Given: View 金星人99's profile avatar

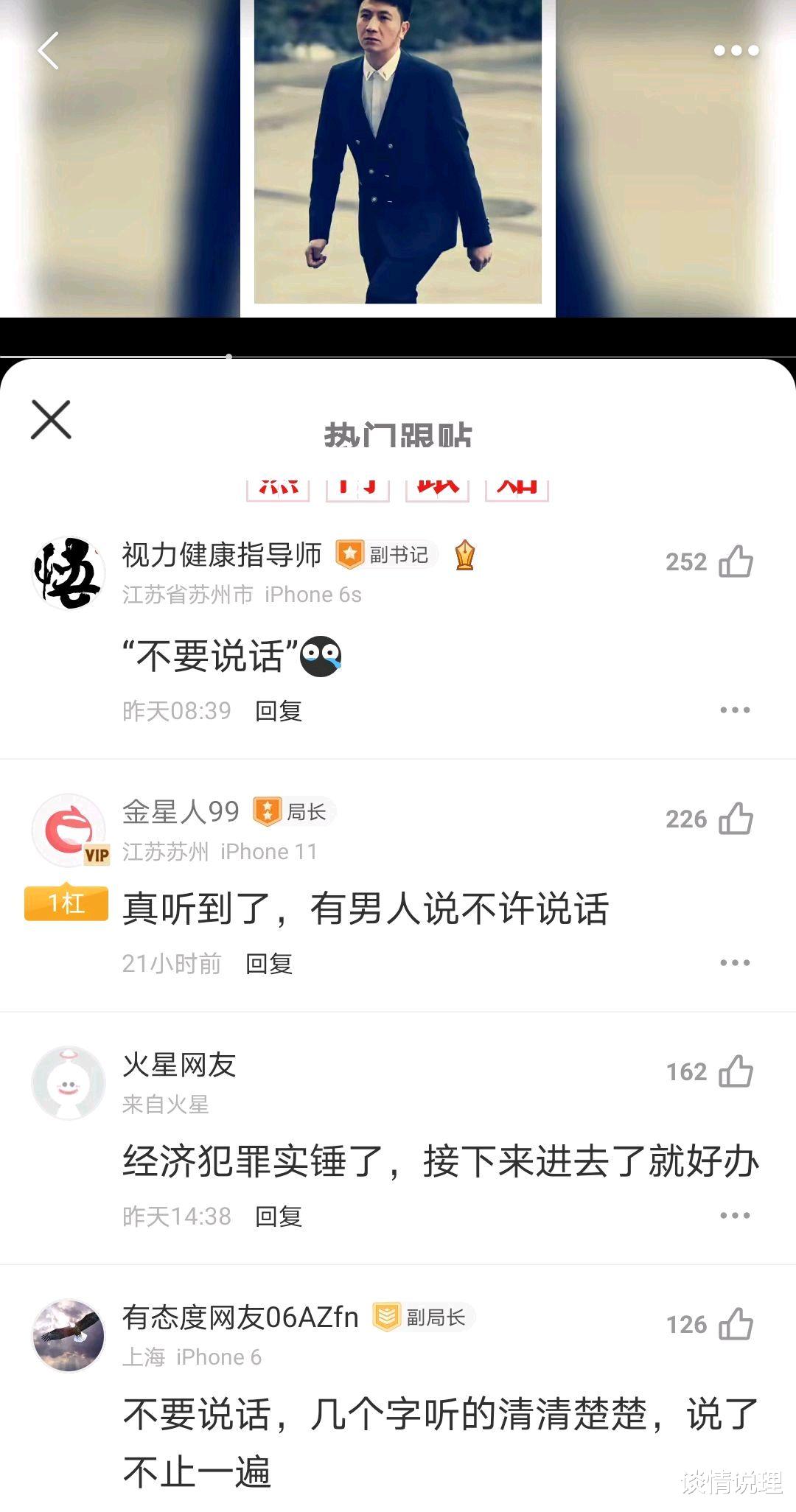Looking at the screenshot, I should point(69,830).
